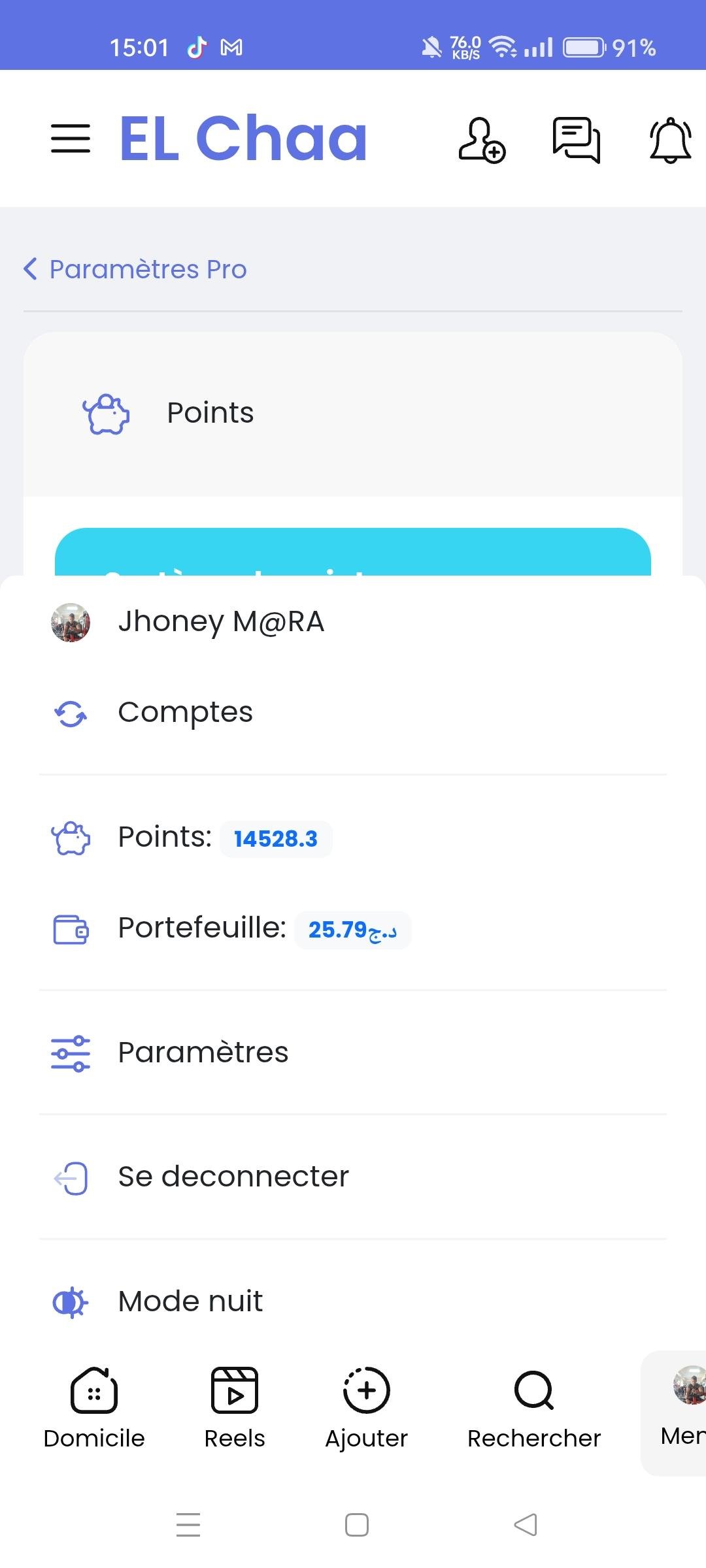Image resolution: width=706 pixels, height=1568 pixels.
Task: Switch to the Reels tab
Action: click(235, 1409)
